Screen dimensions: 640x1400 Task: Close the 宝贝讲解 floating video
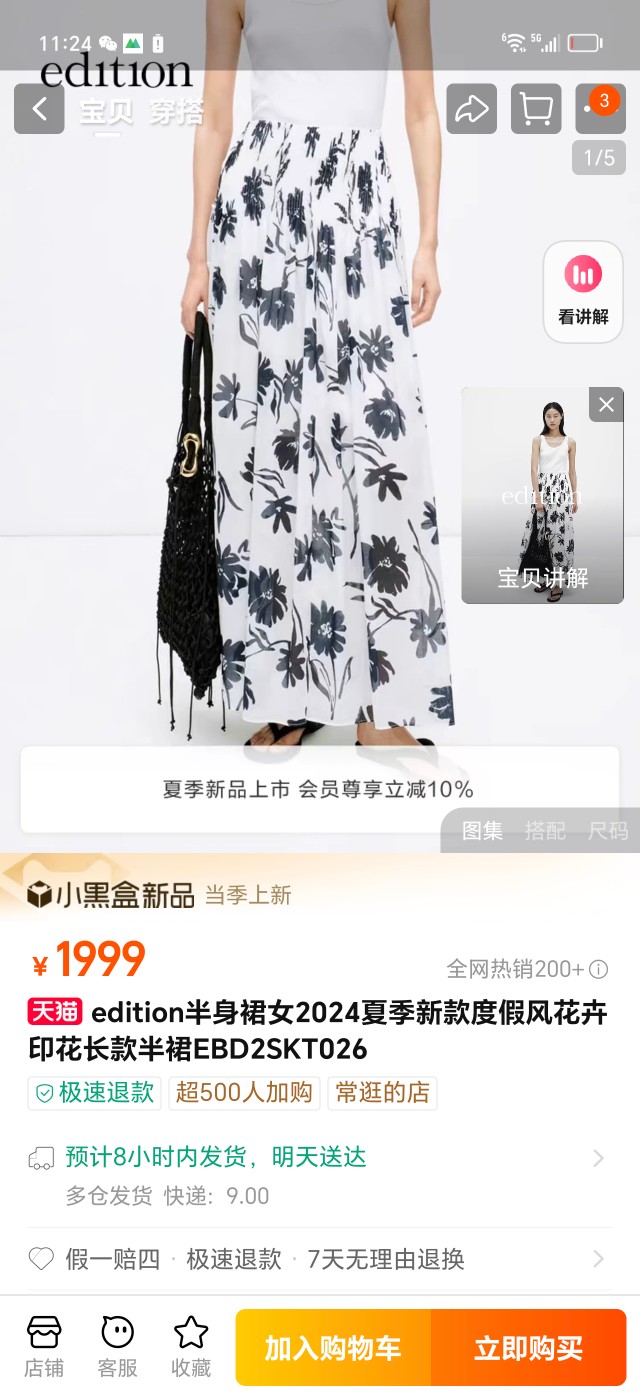(x=606, y=405)
